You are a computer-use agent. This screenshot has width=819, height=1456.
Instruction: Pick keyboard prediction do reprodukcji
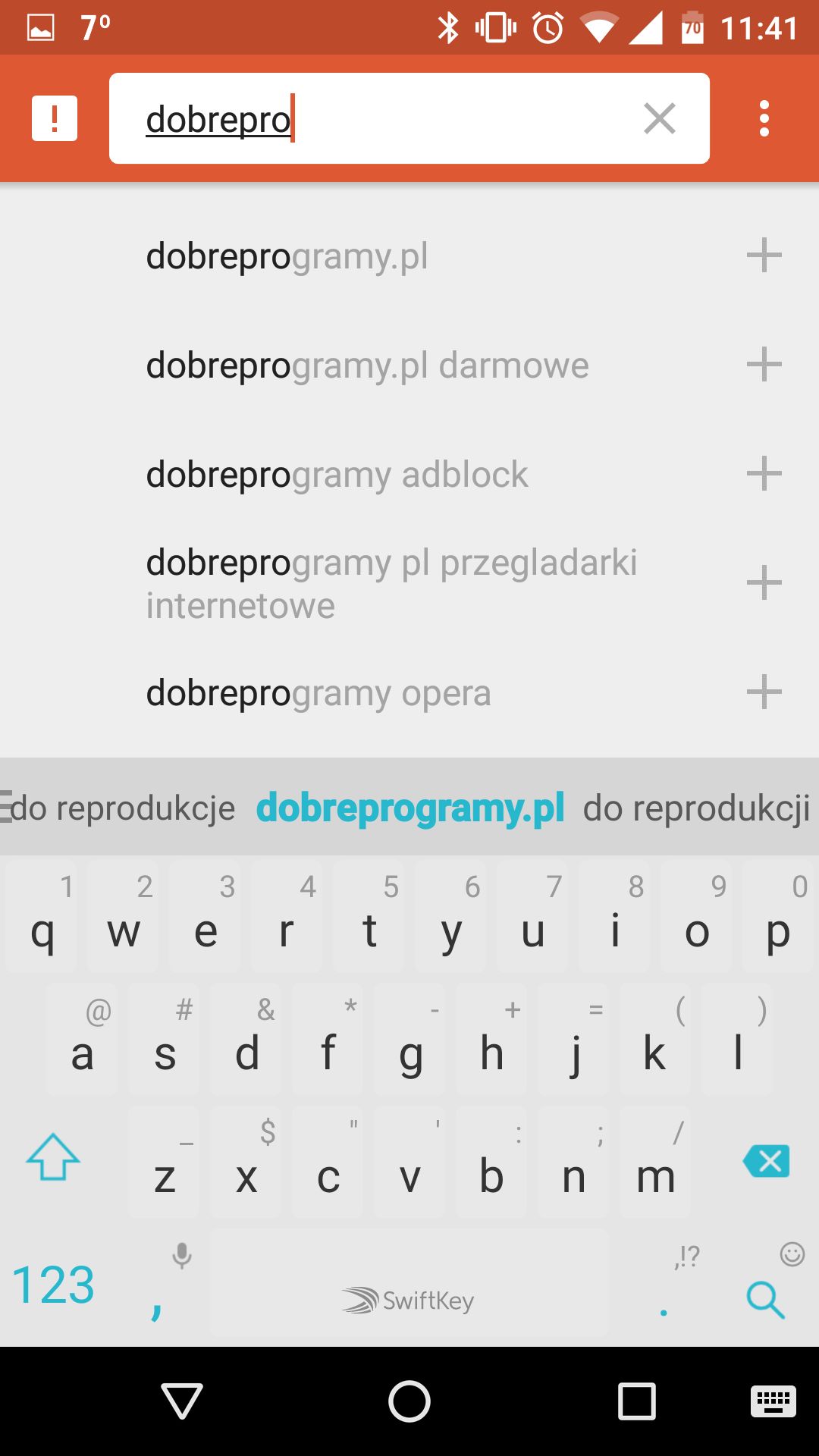696,808
